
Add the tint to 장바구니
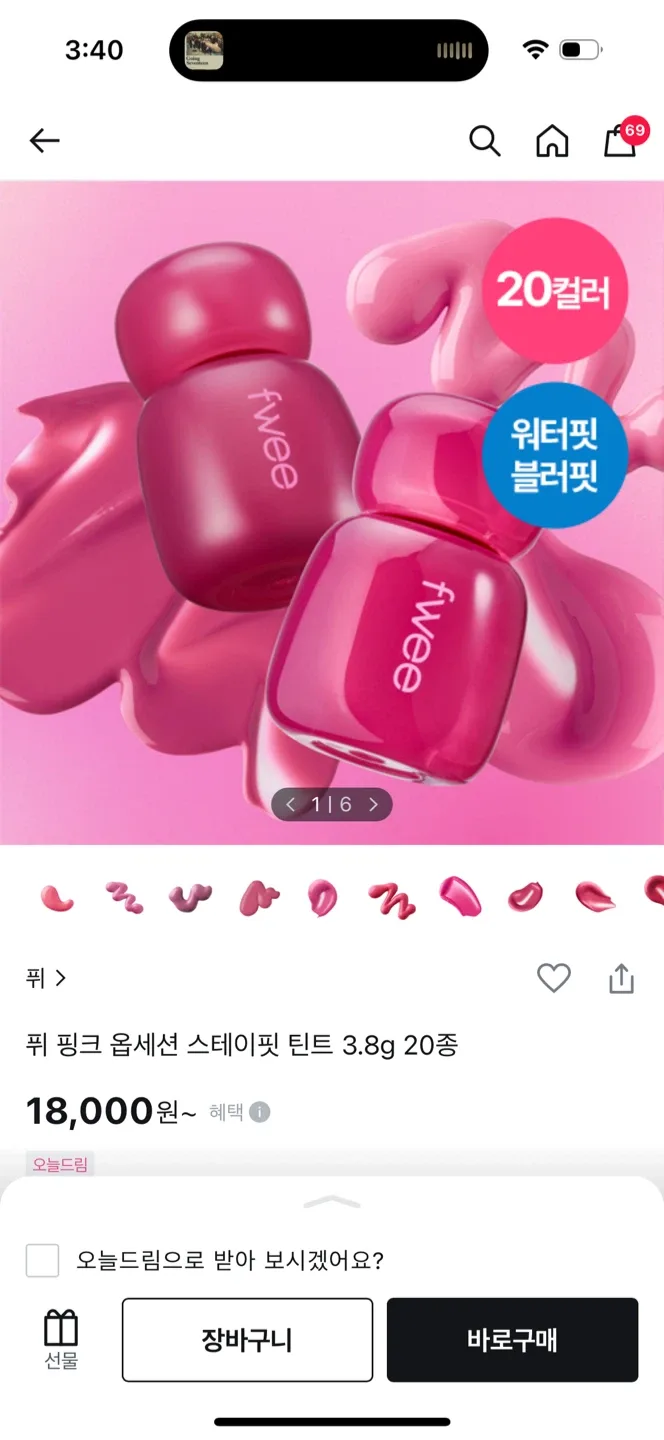coord(247,1340)
